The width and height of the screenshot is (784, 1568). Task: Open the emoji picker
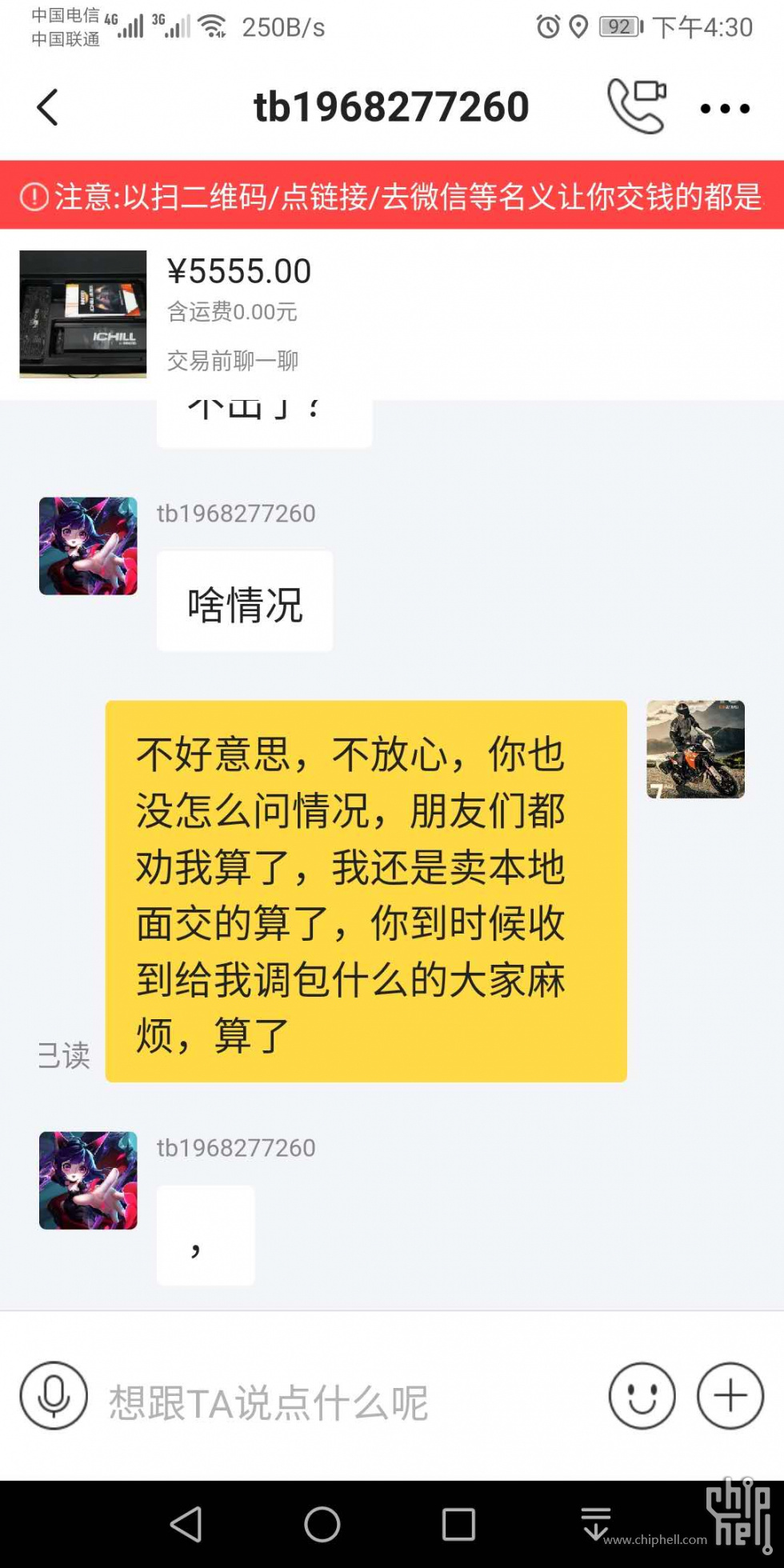pyautogui.click(x=642, y=1396)
